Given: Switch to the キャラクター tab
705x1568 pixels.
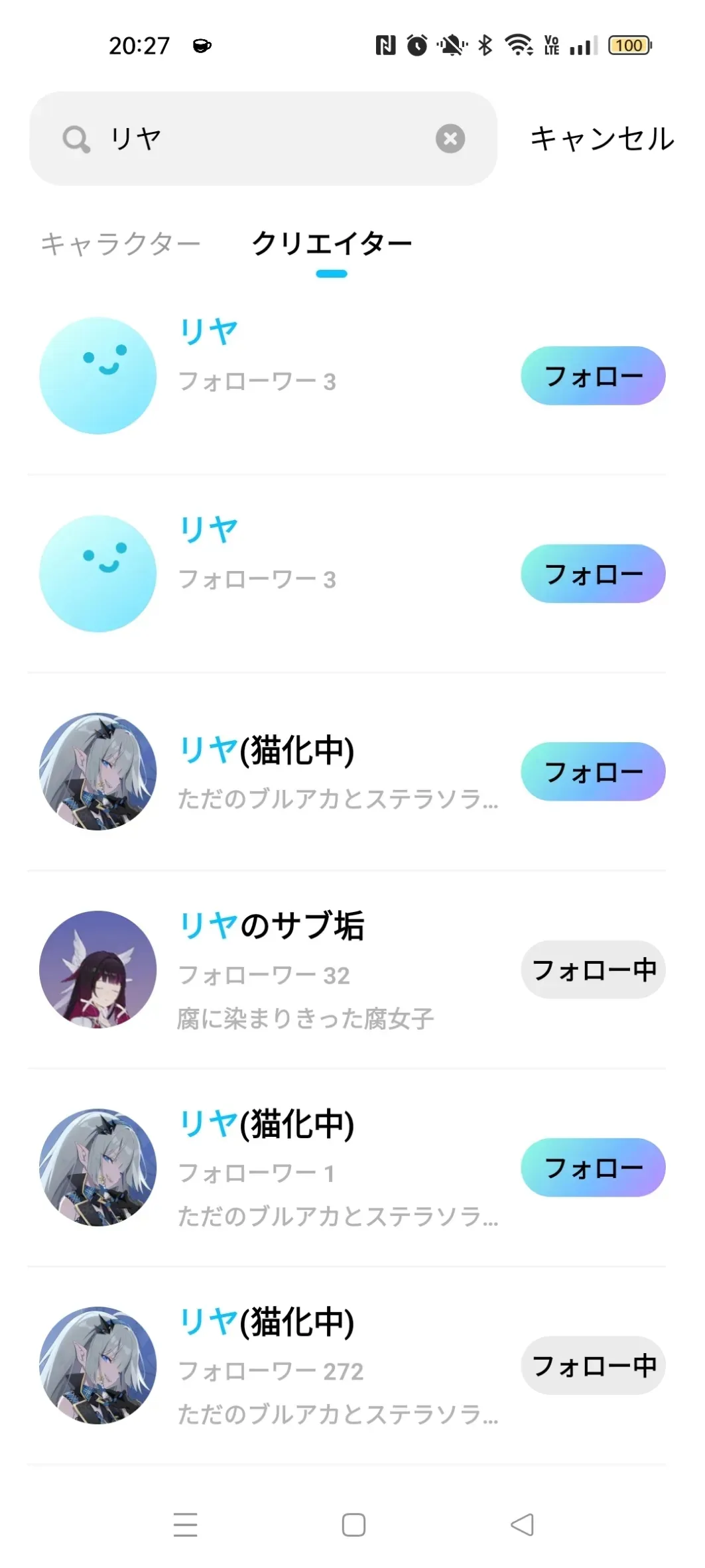Looking at the screenshot, I should pos(120,244).
